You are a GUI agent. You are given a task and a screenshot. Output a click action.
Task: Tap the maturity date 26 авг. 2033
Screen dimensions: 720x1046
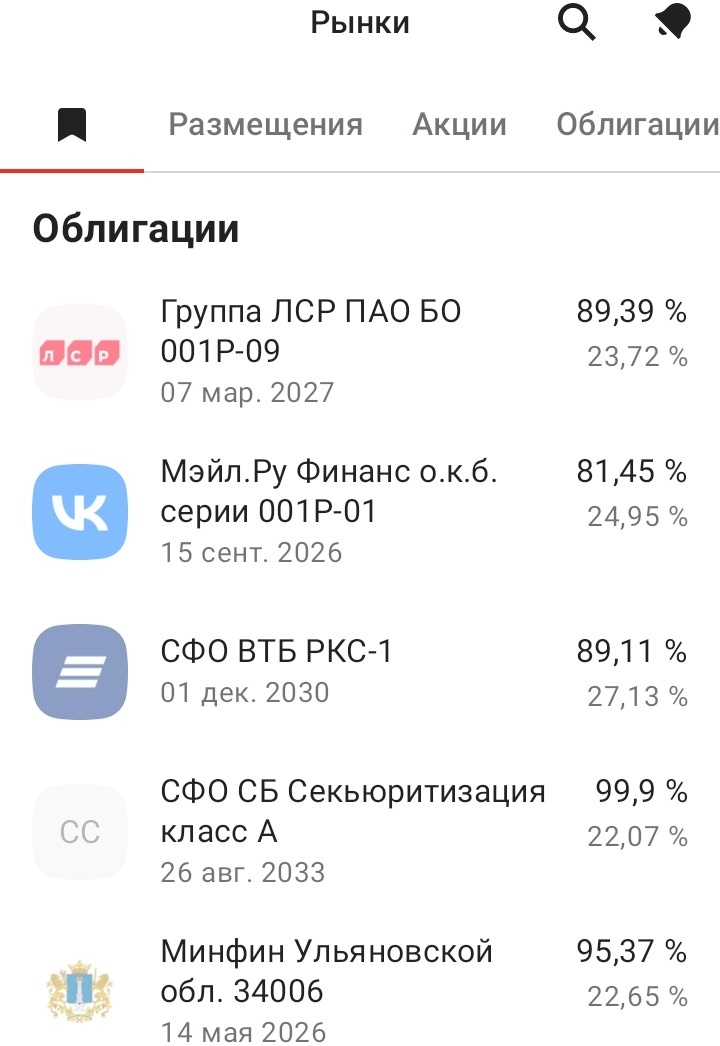pos(243,872)
